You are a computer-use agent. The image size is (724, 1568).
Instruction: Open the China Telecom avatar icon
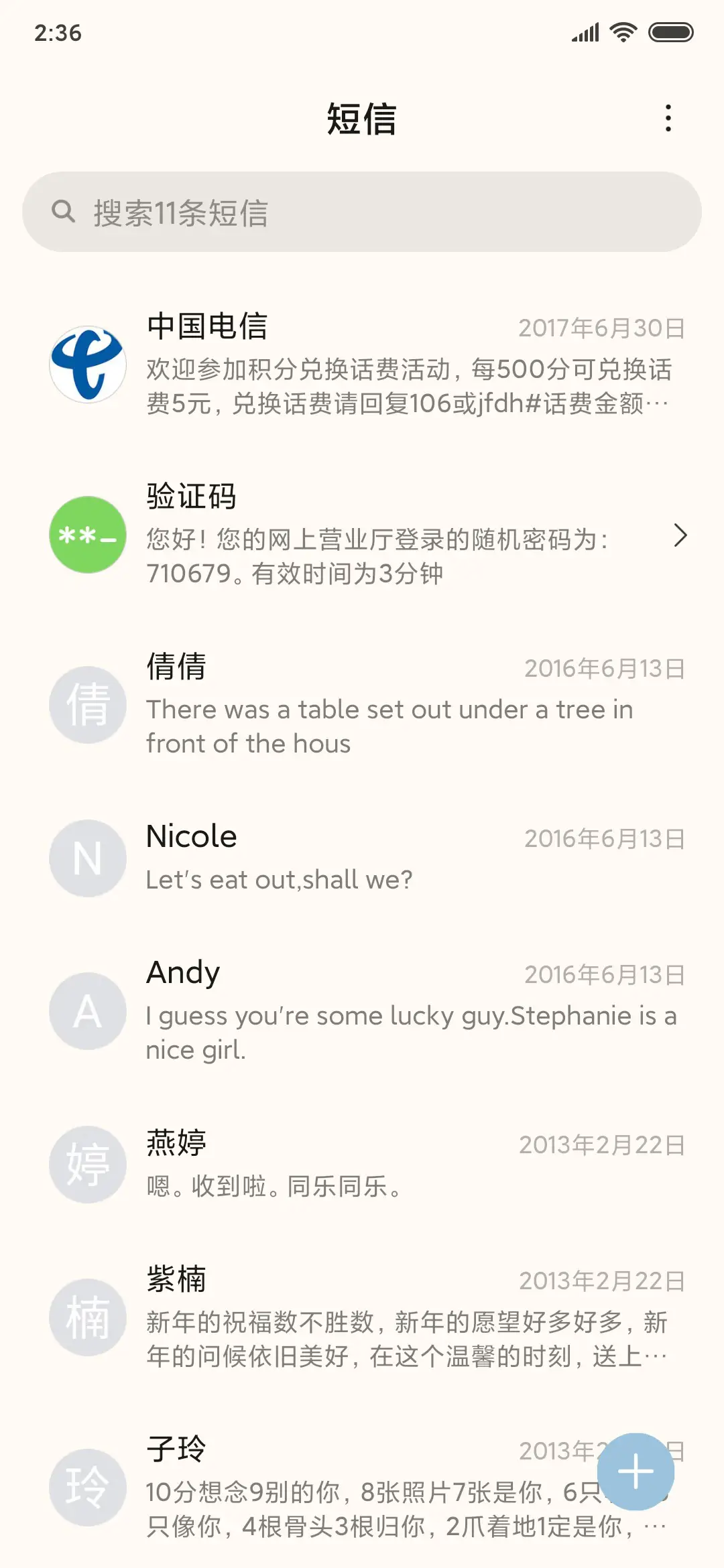[x=86, y=364]
